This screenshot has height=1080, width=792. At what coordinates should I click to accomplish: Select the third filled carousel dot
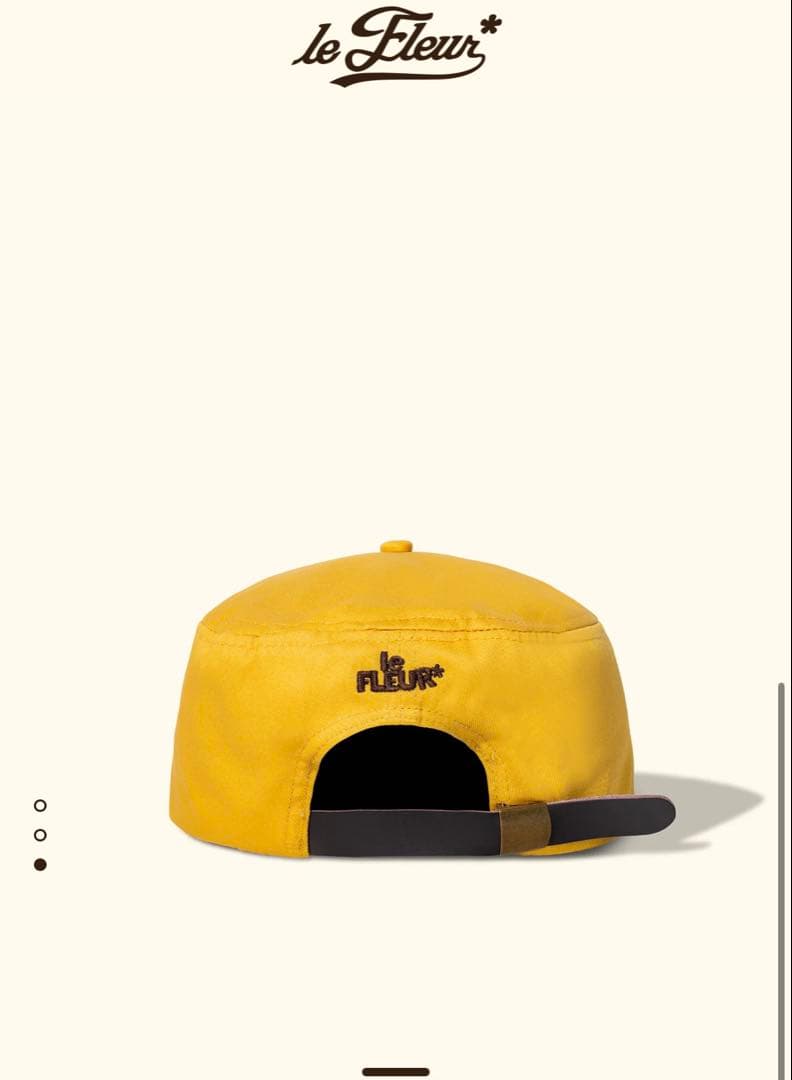tap(40, 862)
